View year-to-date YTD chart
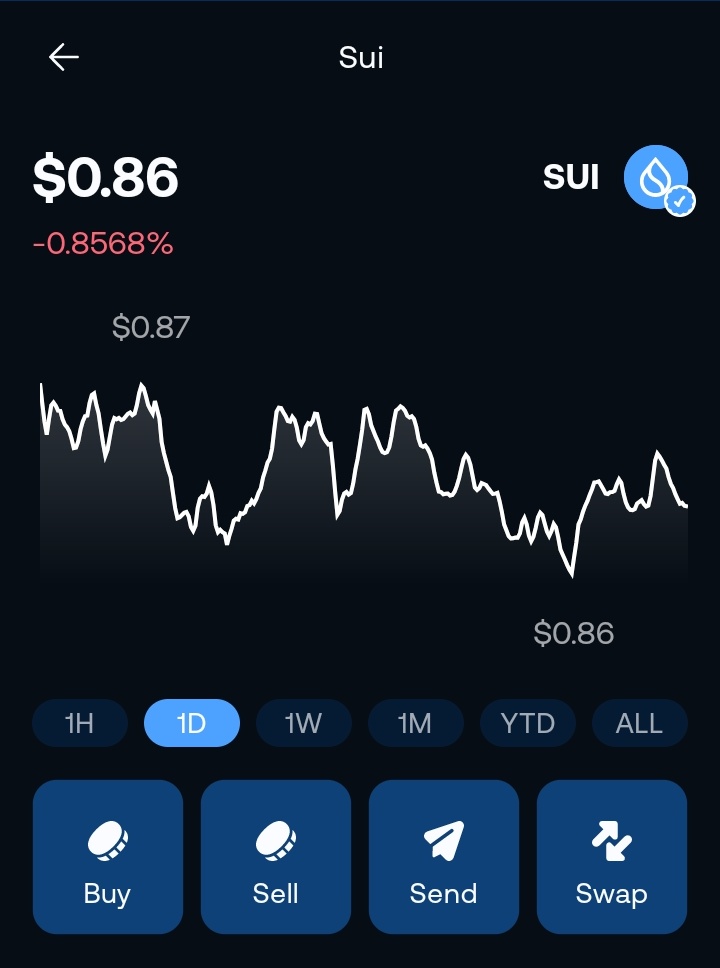 point(528,723)
